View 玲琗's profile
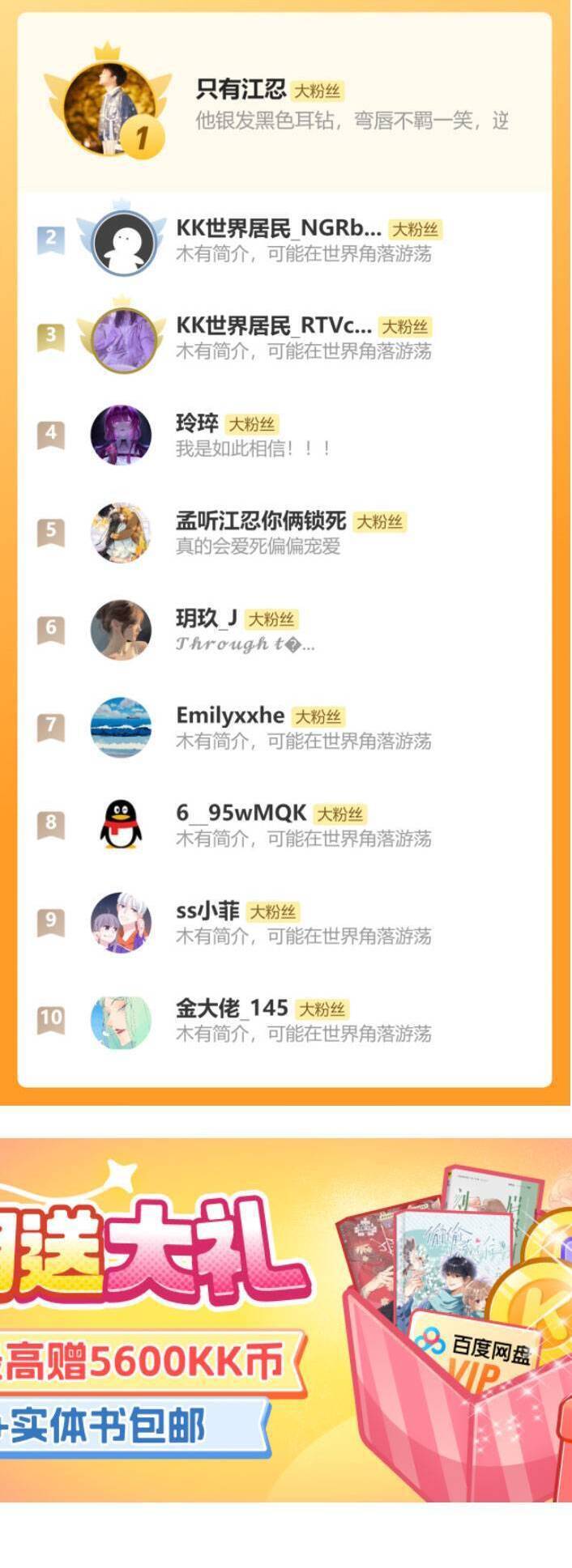The height and width of the screenshot is (1568, 572). click(197, 423)
